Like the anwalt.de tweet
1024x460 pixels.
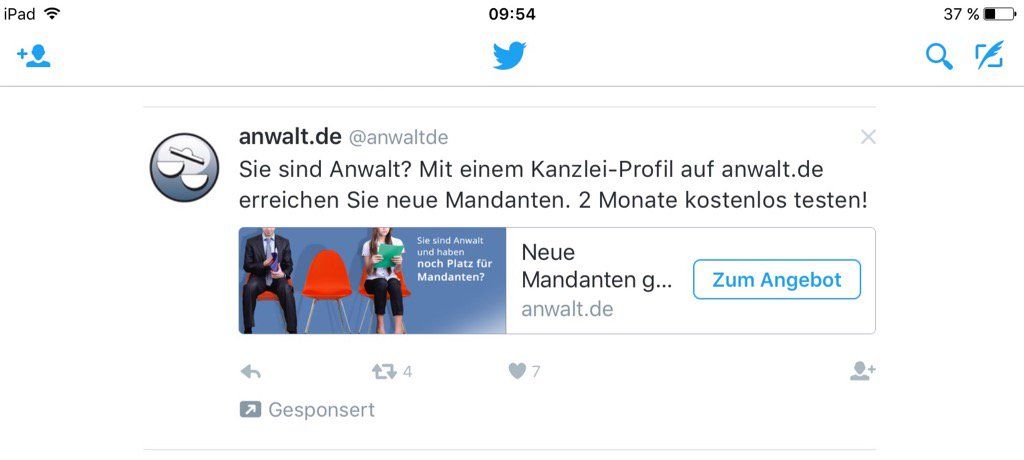tap(517, 372)
